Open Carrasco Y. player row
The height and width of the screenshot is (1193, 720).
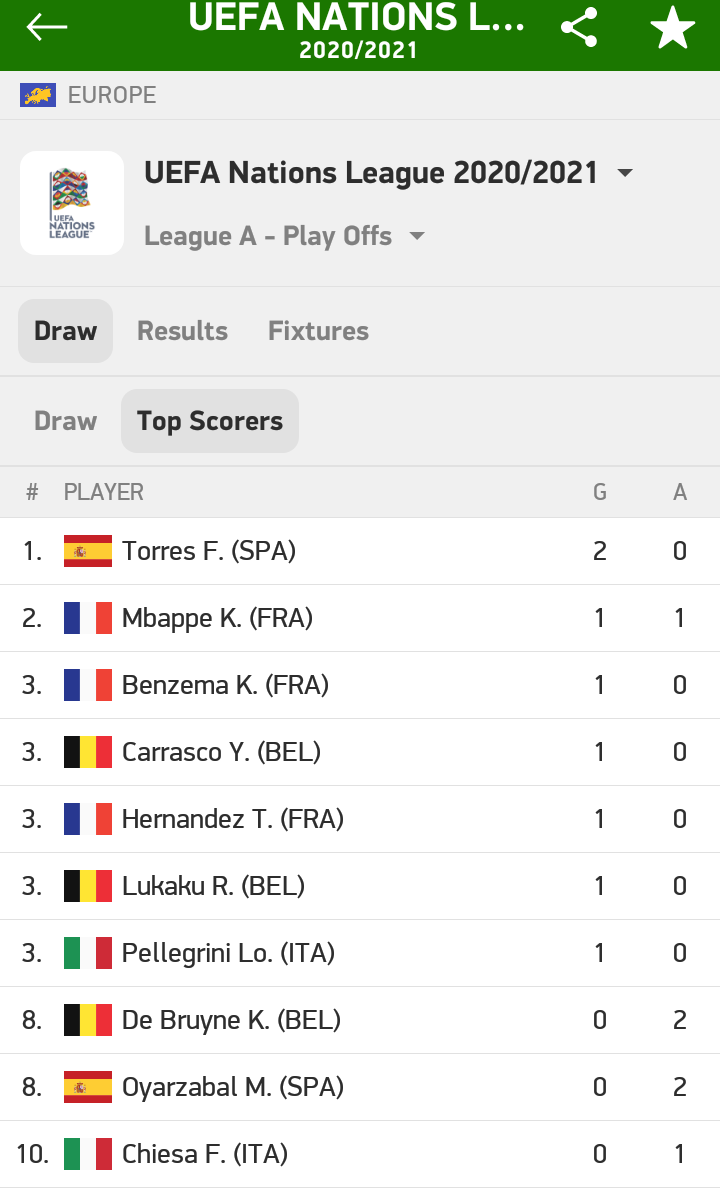[360, 752]
